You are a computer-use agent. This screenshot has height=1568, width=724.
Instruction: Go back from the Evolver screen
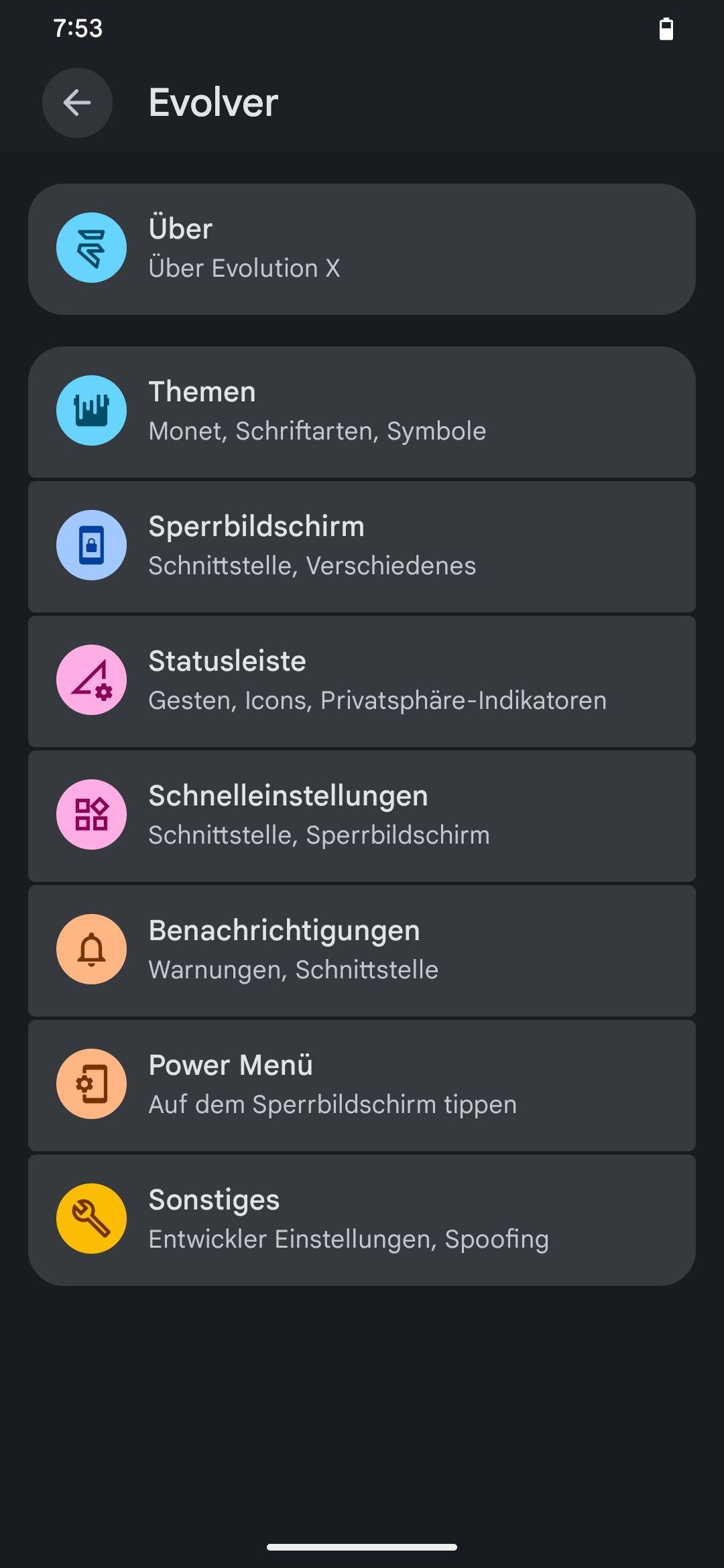click(77, 103)
